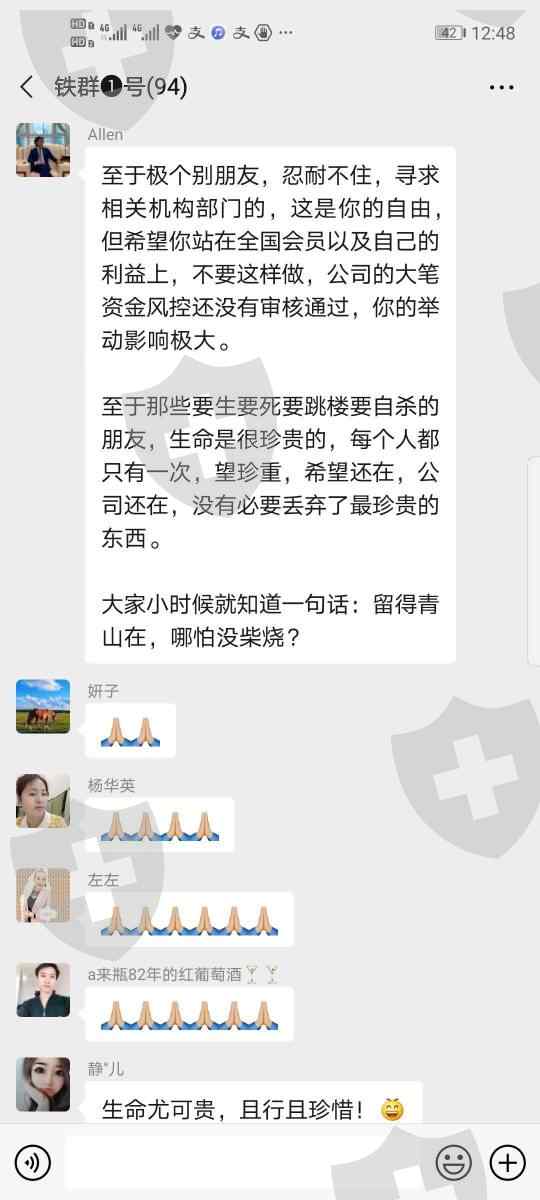The image size is (540, 1200).
Task: Open 妍子's profile avatar
Action: coord(43,706)
